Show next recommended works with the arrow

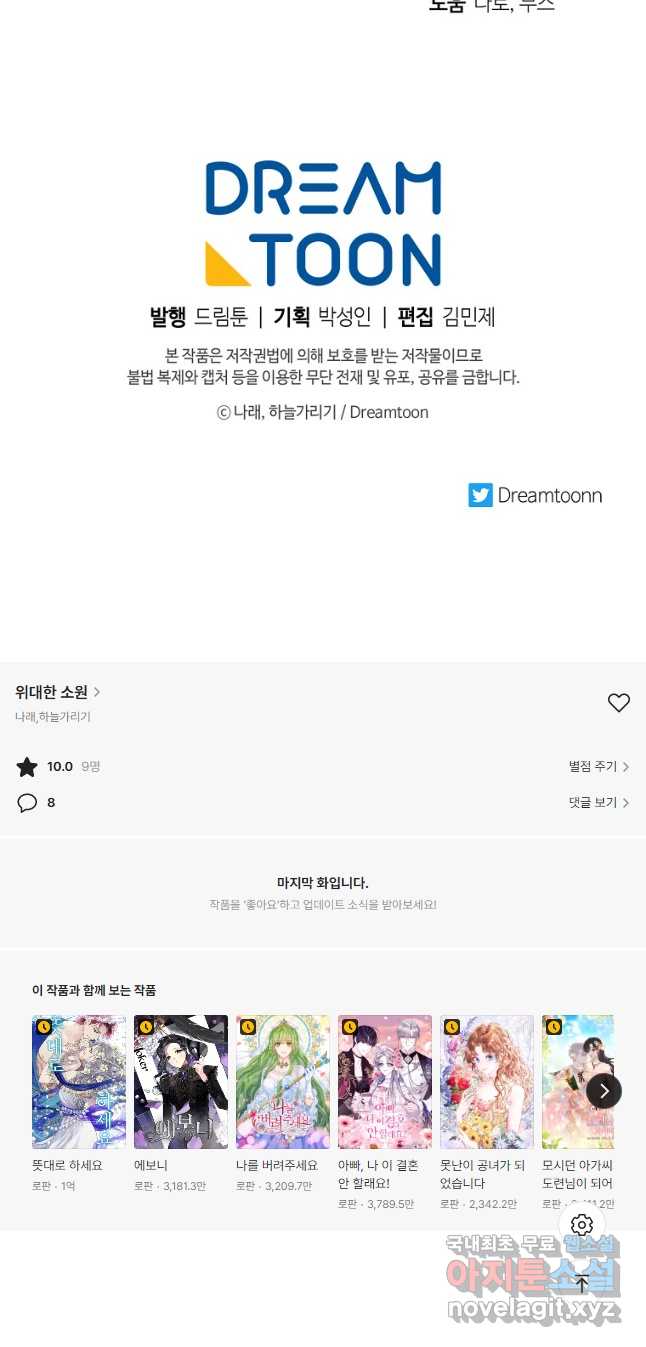coord(604,1091)
